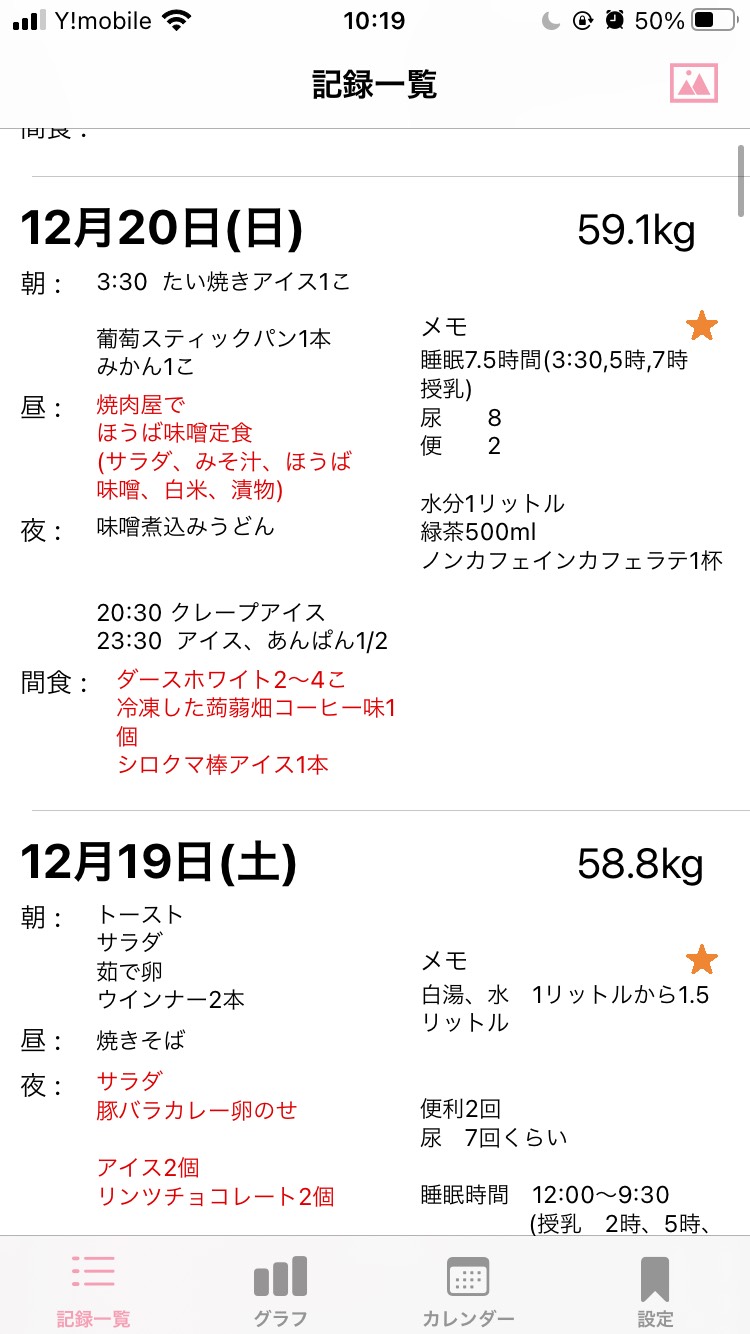Open the photo gallery icon
The width and height of the screenshot is (750, 1334).
pyautogui.click(x=694, y=83)
